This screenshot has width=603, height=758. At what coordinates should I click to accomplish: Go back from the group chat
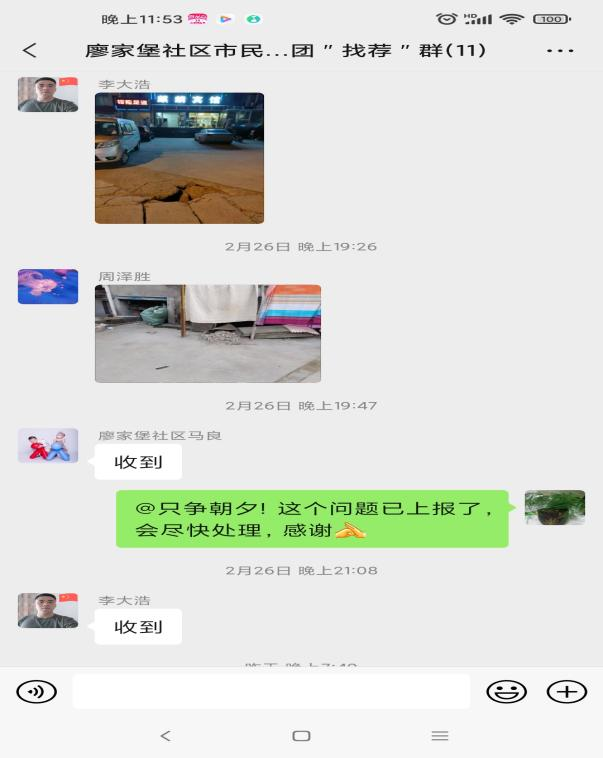pos(30,51)
